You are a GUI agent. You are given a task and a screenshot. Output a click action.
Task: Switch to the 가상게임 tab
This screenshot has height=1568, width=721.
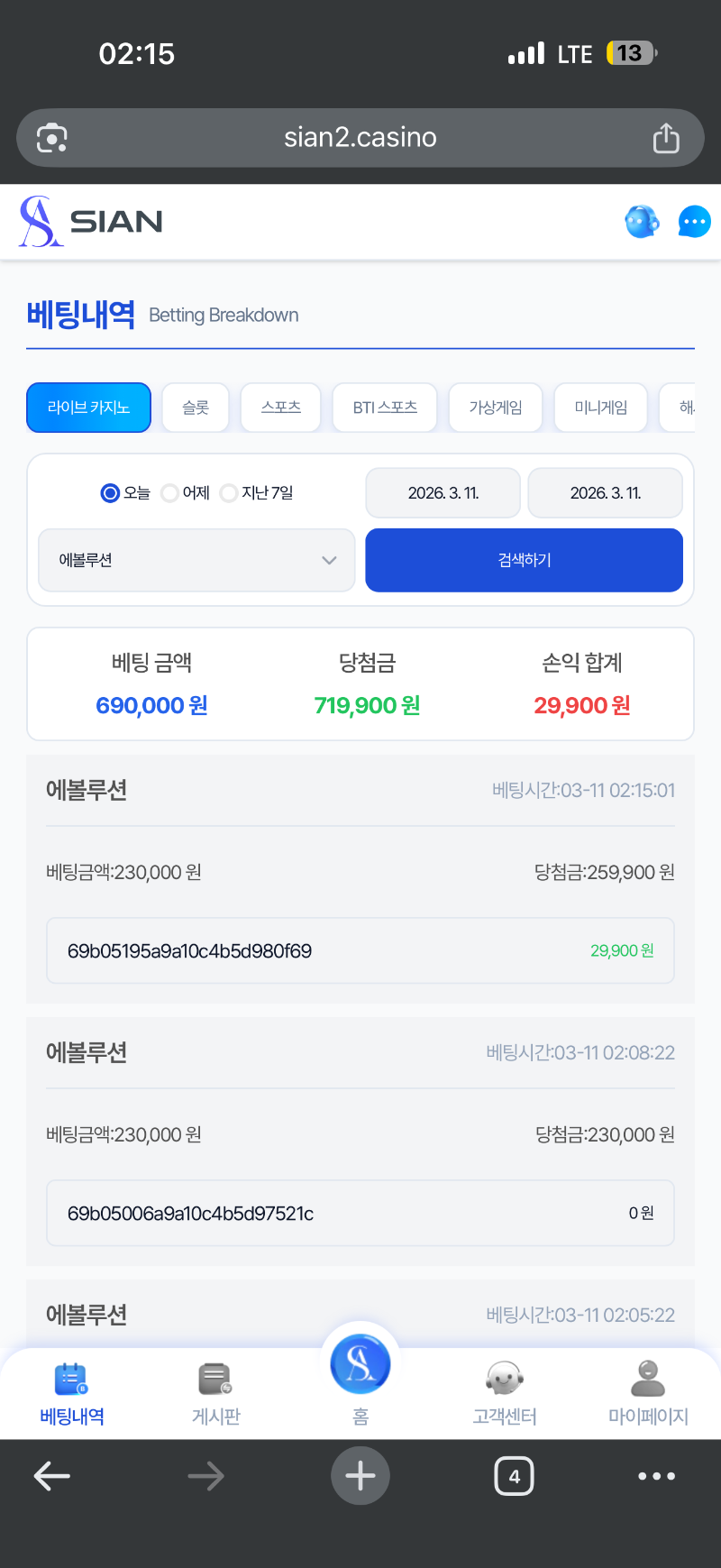tap(496, 408)
